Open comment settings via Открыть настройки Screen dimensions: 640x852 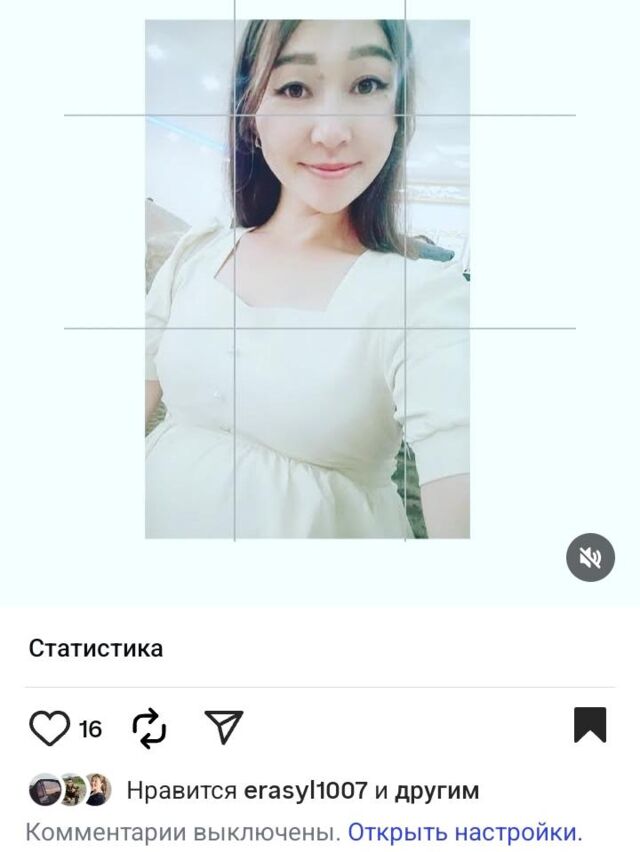[x=464, y=832]
